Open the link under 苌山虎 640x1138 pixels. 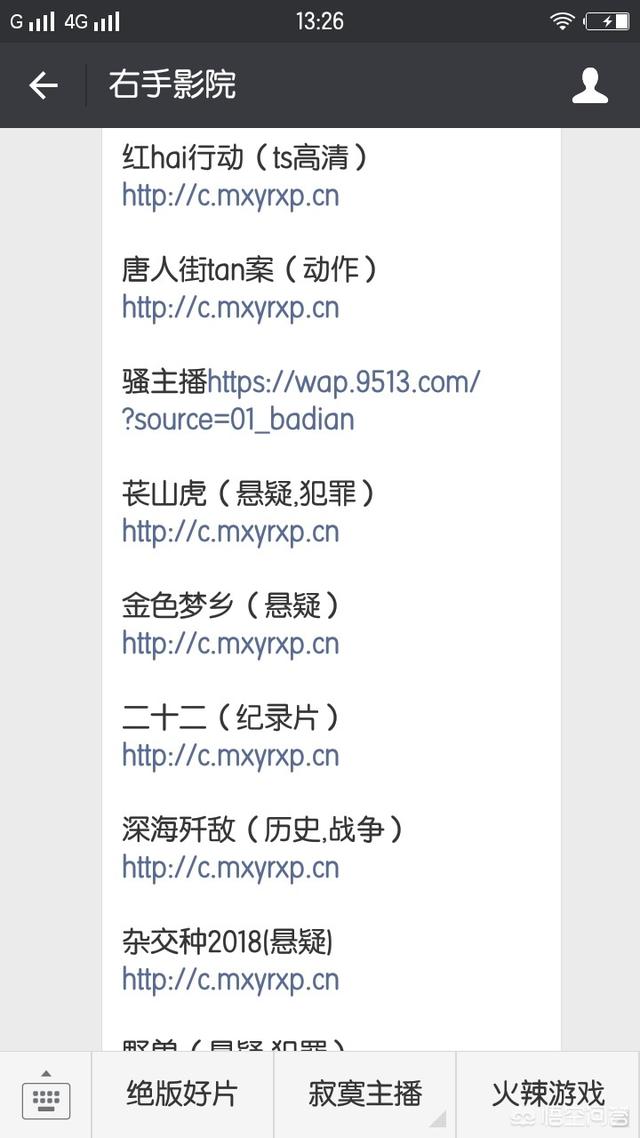(230, 532)
